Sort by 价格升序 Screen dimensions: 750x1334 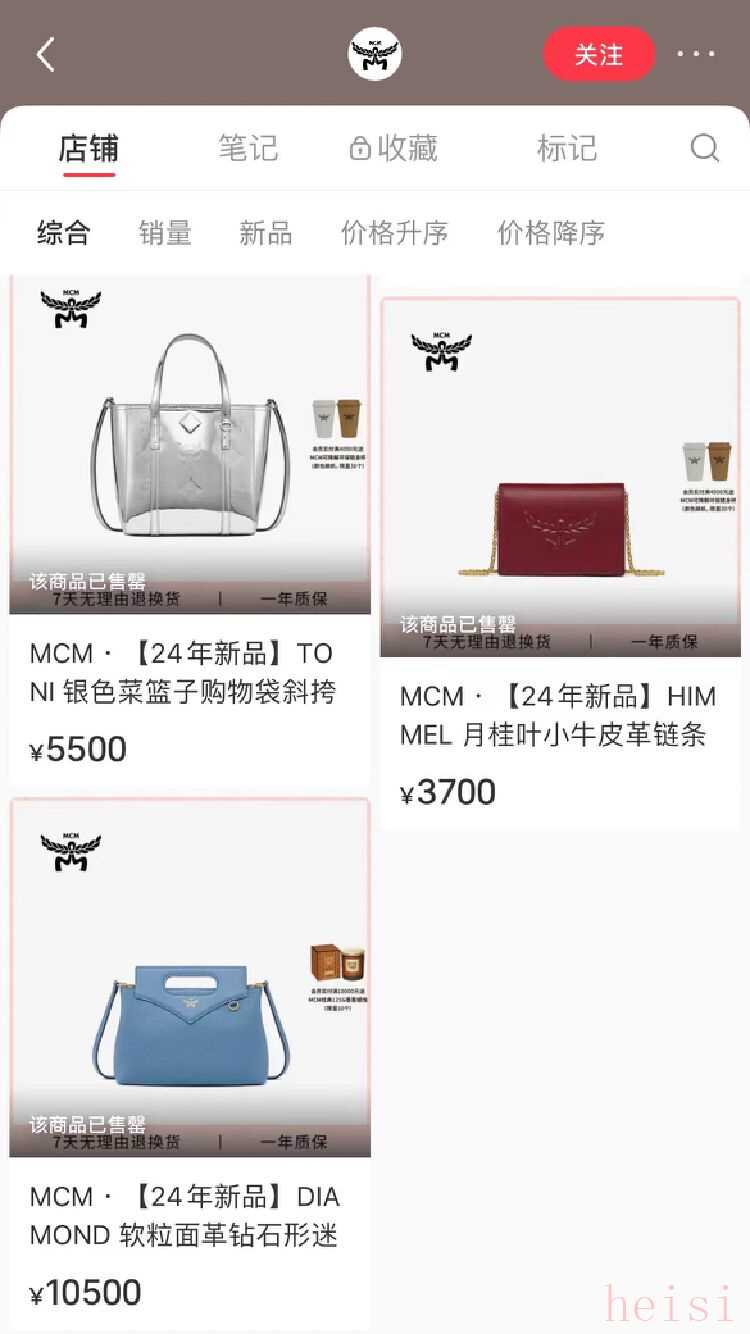(394, 233)
